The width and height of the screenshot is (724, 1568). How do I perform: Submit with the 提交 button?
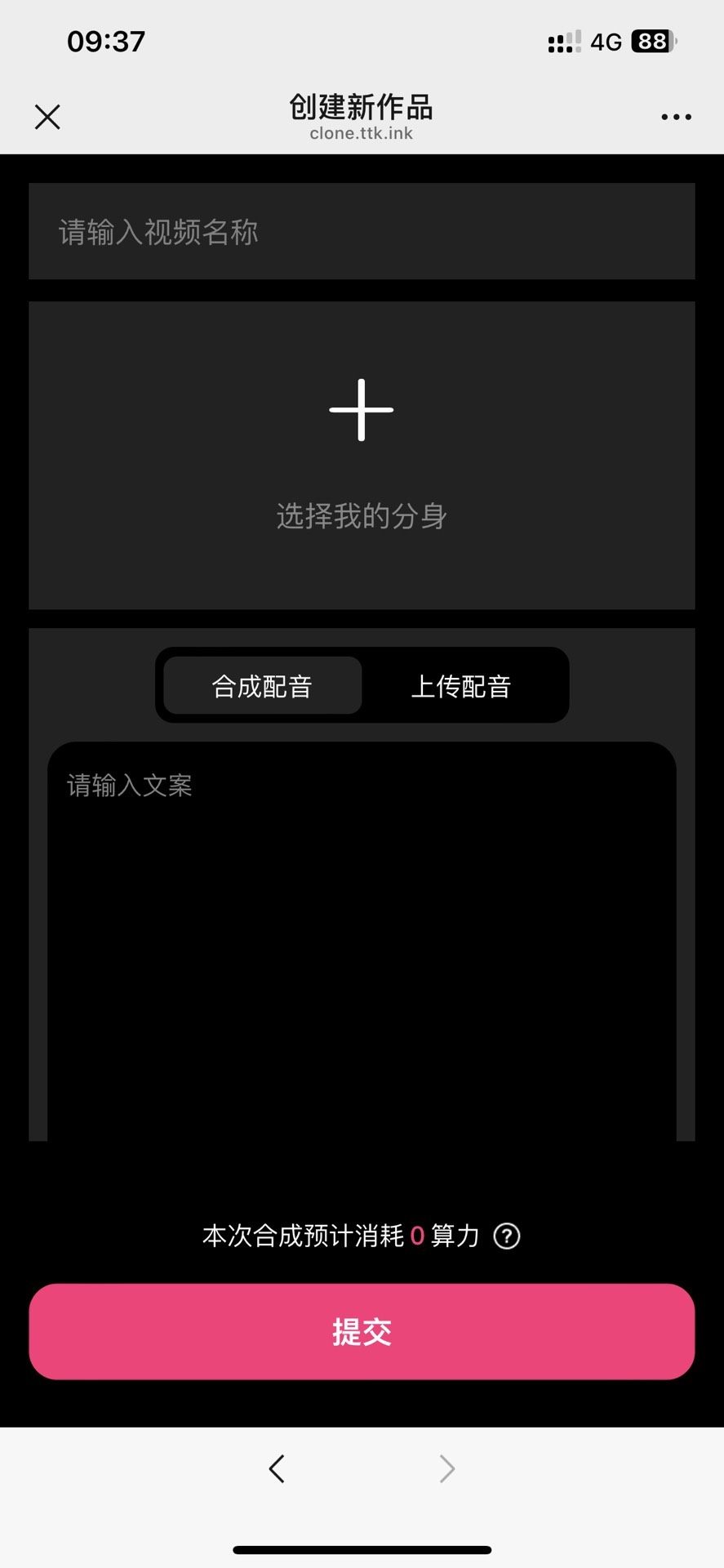click(362, 1331)
